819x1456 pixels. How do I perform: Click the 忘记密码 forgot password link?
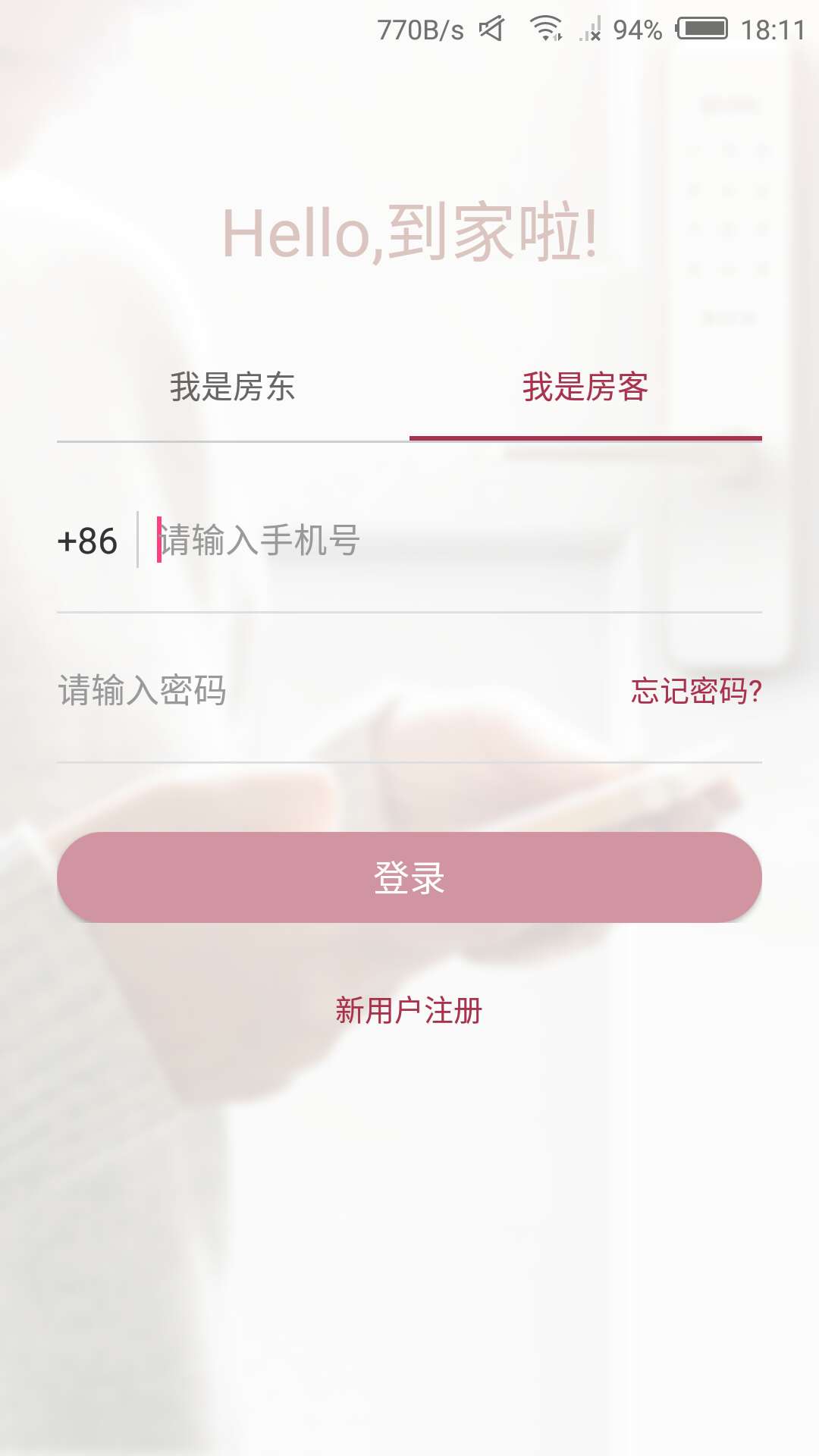[695, 691]
